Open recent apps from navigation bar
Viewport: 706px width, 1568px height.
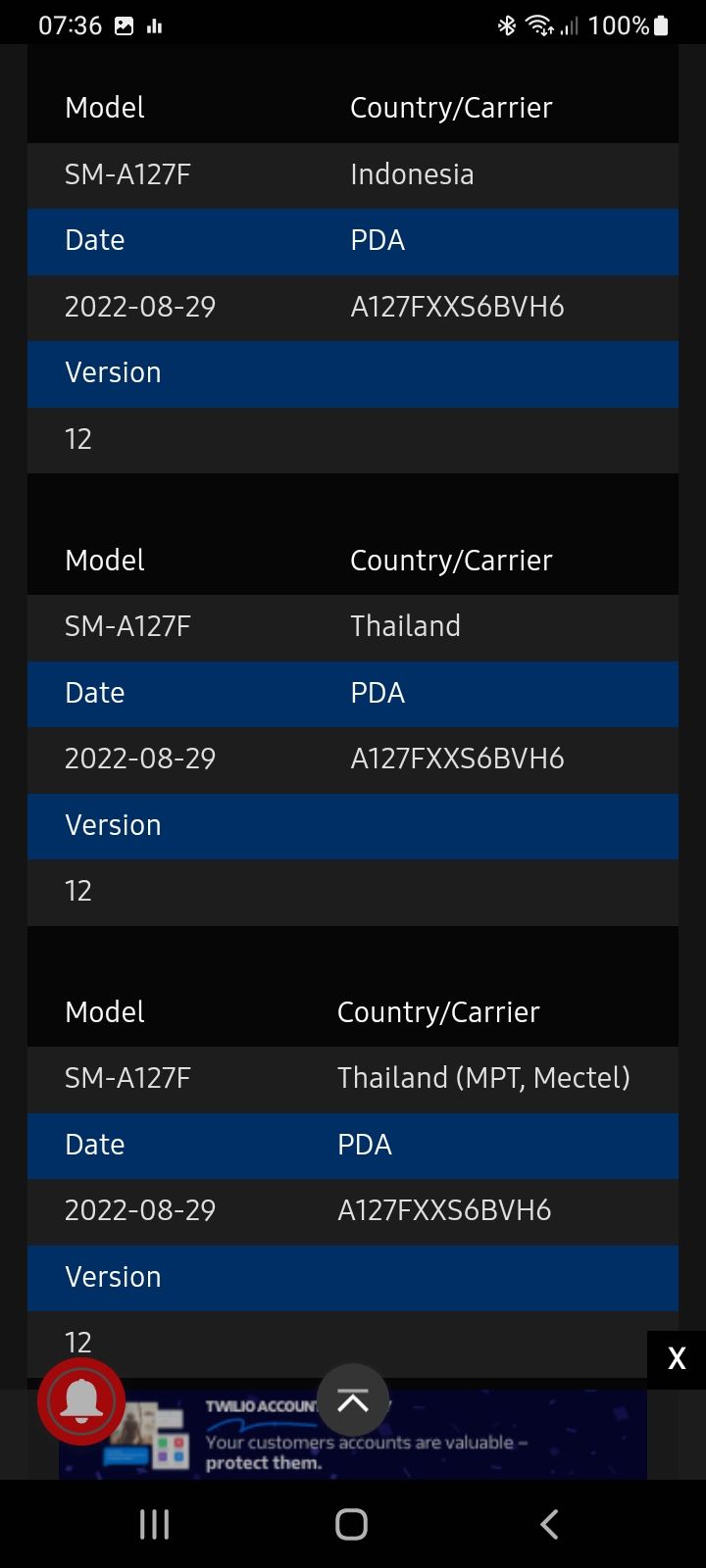(154, 1524)
